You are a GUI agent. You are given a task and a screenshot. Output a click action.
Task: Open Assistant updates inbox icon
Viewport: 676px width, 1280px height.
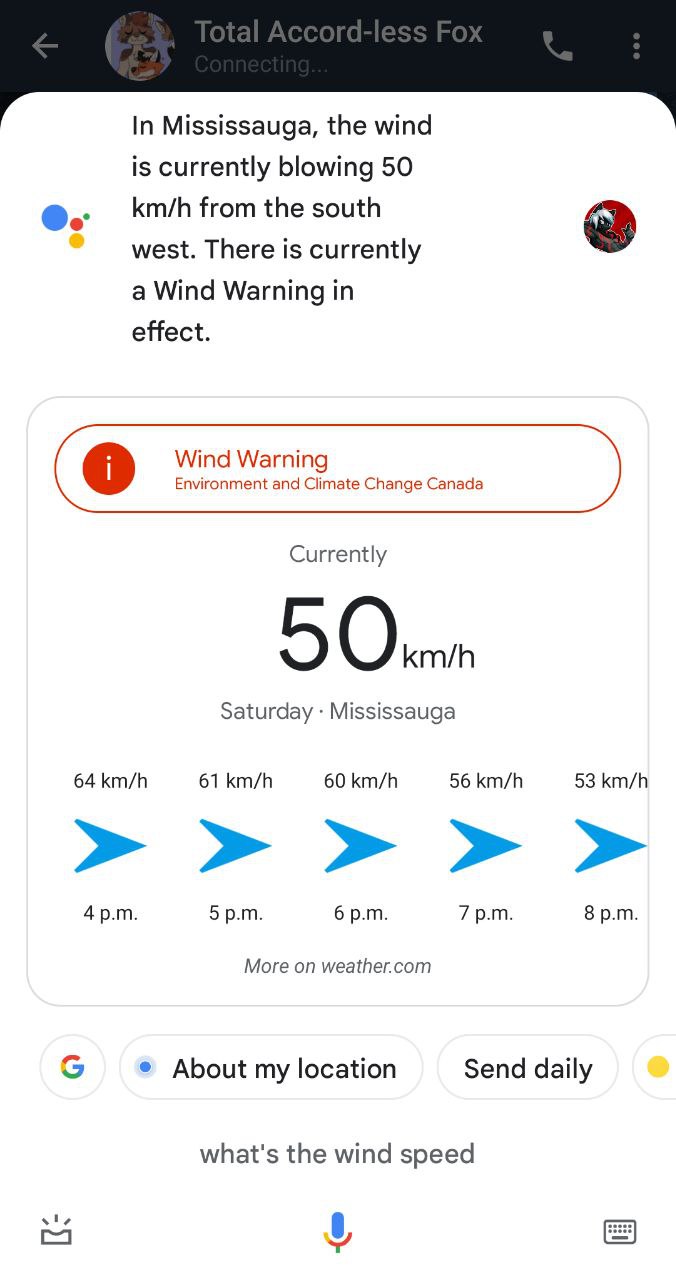pyautogui.click(x=56, y=1231)
